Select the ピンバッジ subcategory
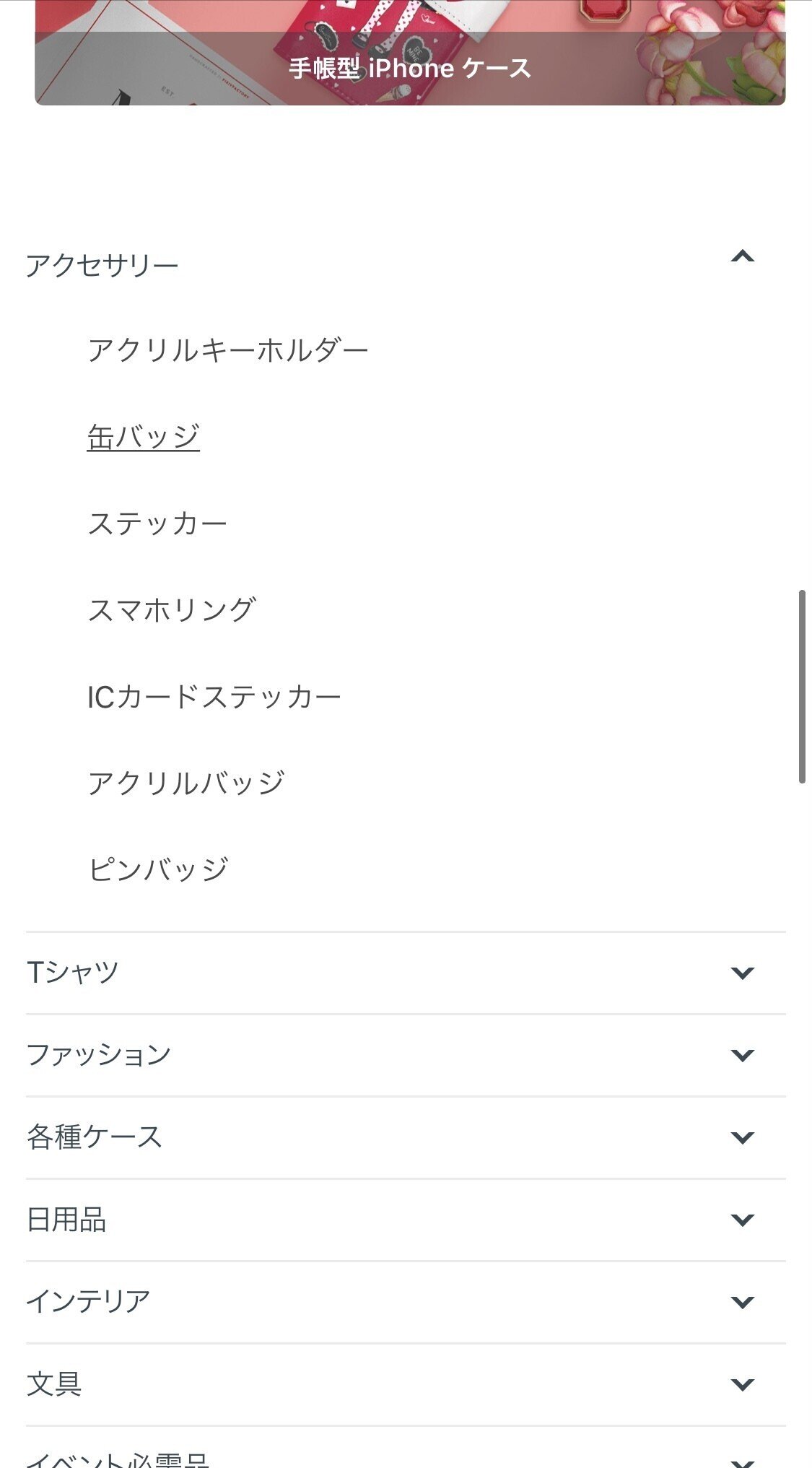The height and width of the screenshot is (1468, 812). [160, 868]
